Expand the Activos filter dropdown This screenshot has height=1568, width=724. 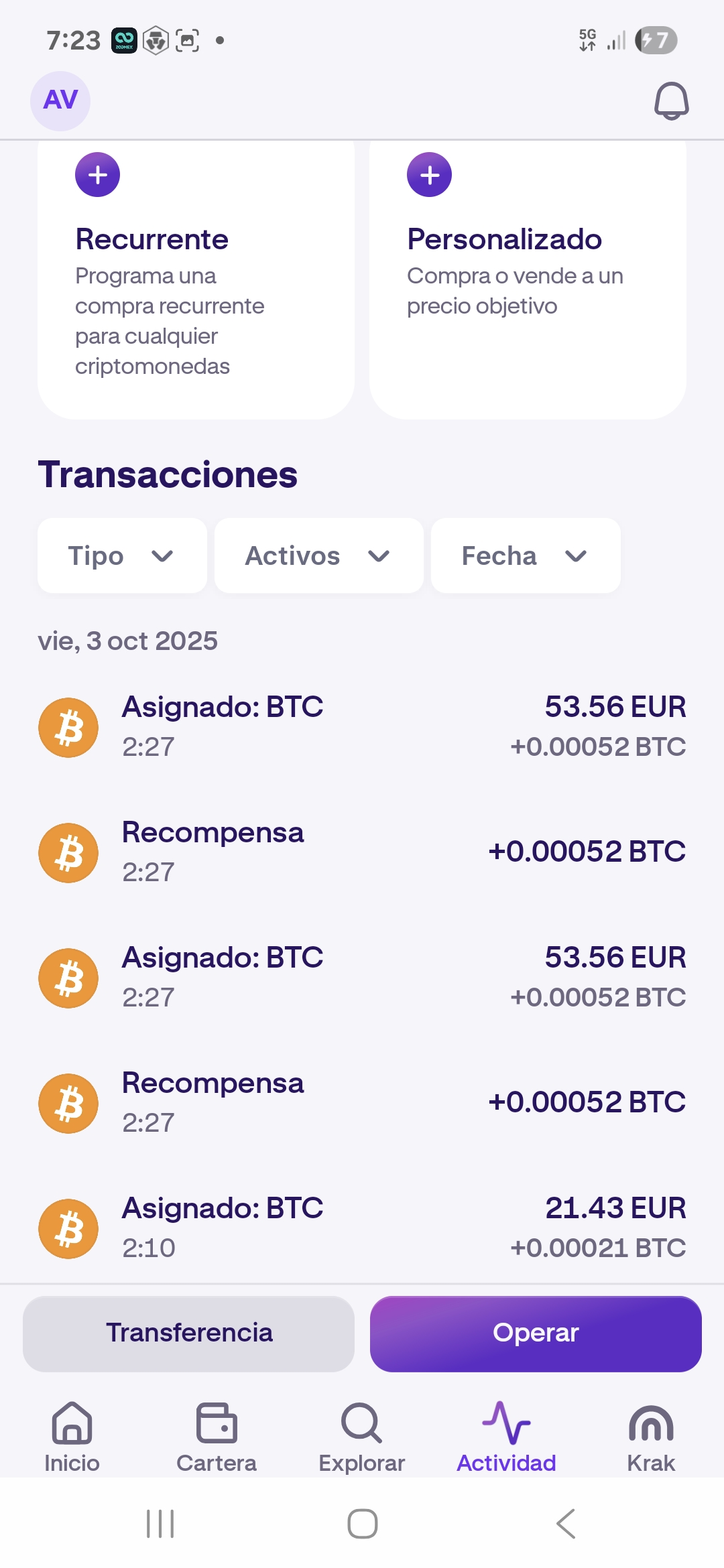click(318, 556)
